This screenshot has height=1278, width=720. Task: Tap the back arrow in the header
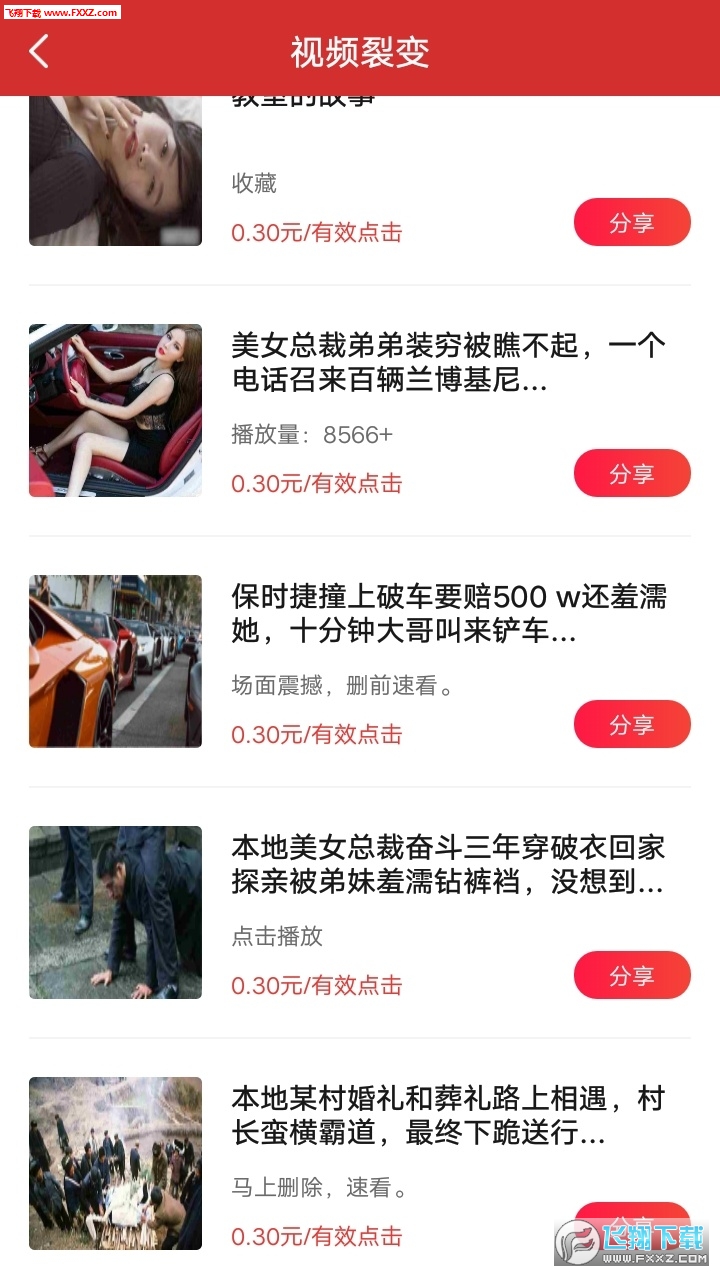pos(38,51)
